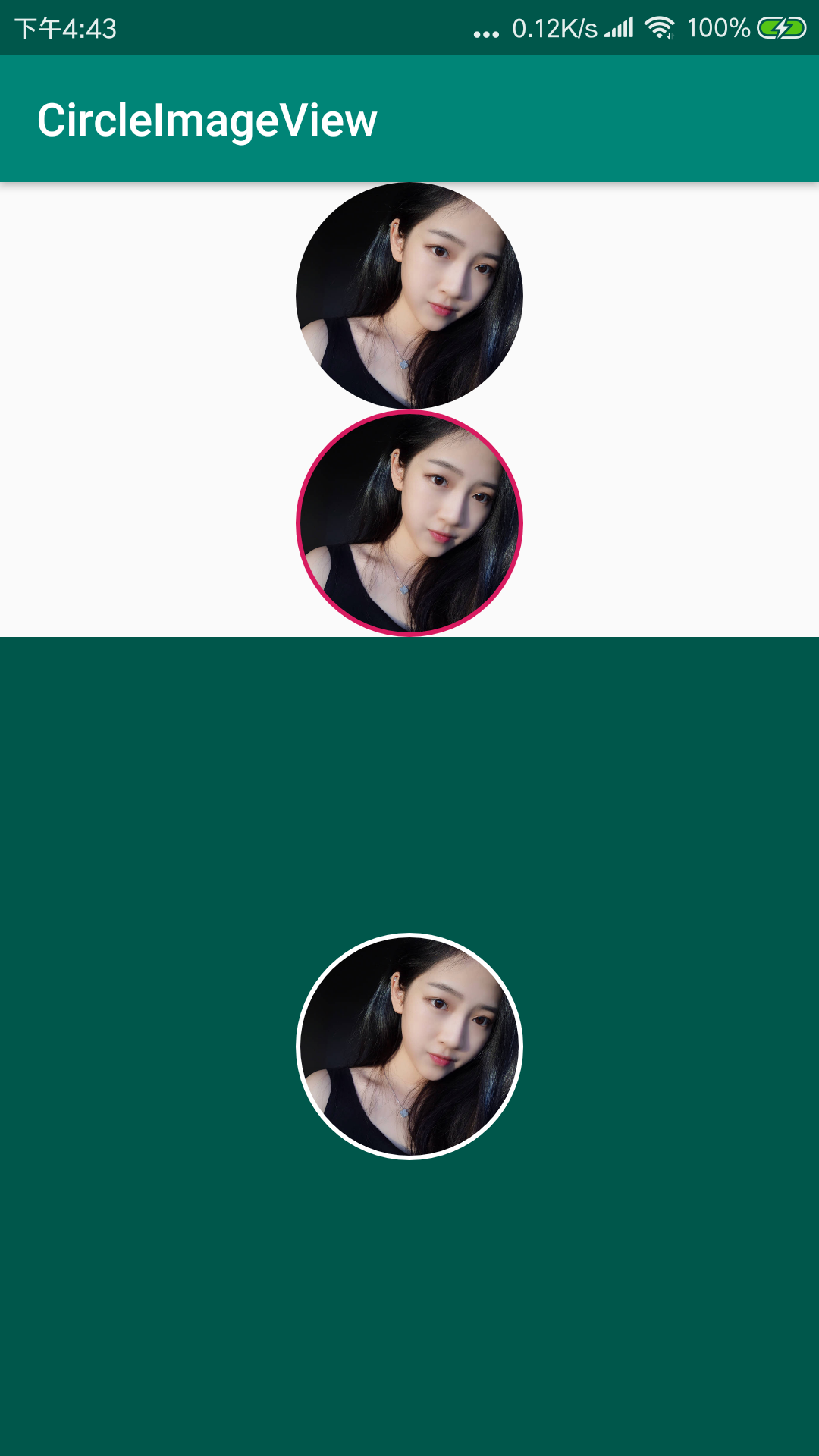The height and width of the screenshot is (1456, 819).
Task: Tap the white-bordered circular photo on green
Action: pos(409,1046)
